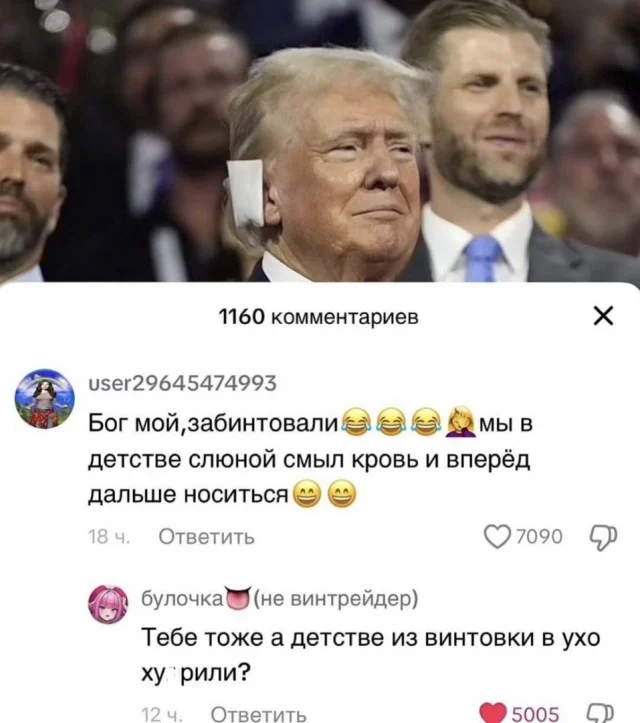This screenshot has height=723, width=640.
Task: Like the comment with 7090 likes
Action: pyautogui.click(x=497, y=537)
